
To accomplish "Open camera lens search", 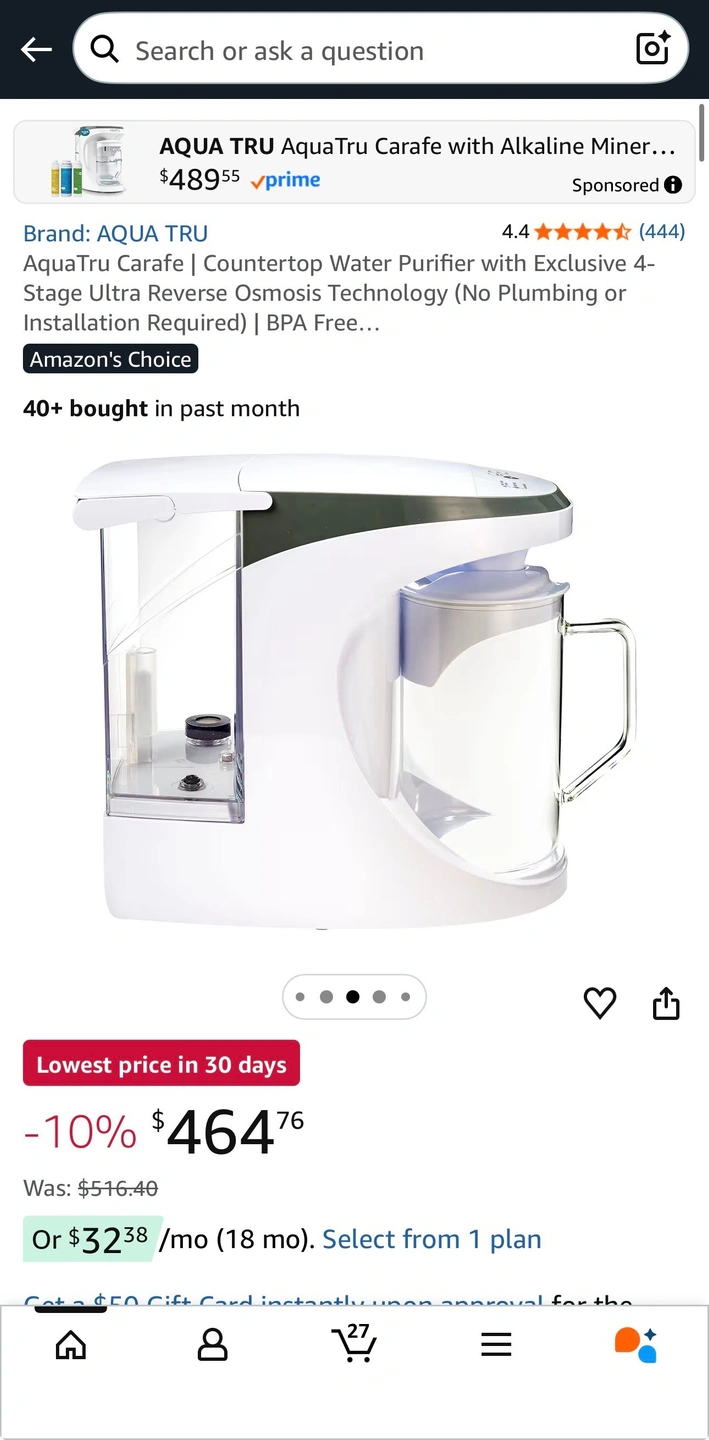I will click(x=653, y=49).
